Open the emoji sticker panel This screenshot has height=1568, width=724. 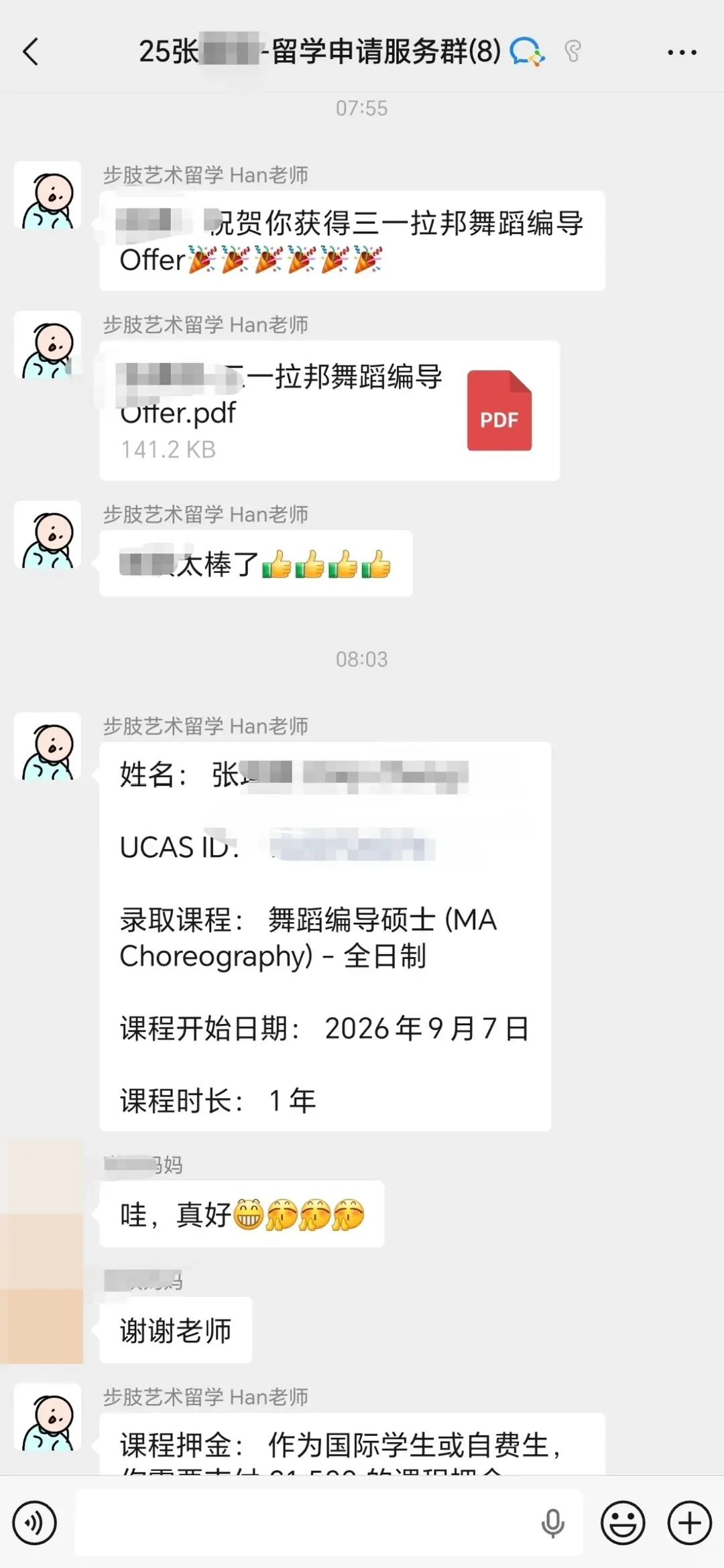click(622, 1523)
